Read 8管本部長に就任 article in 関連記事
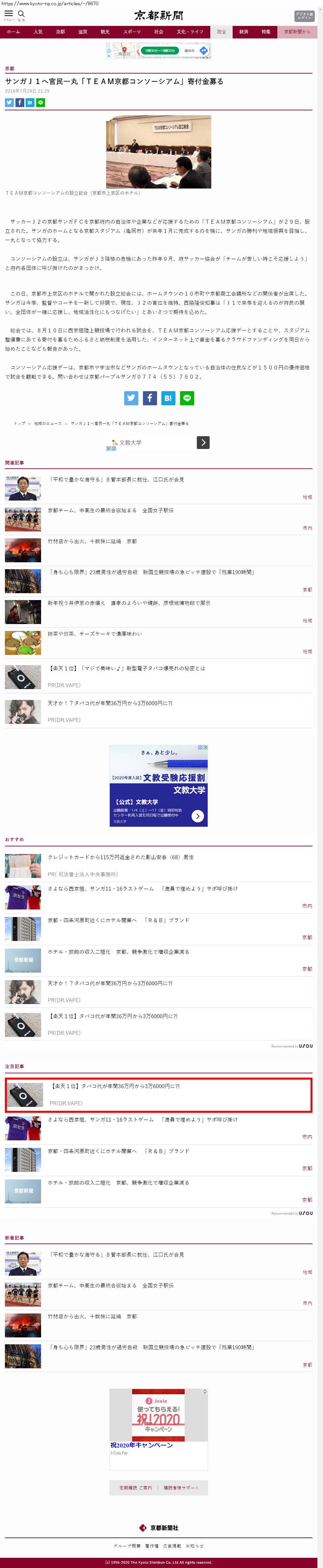Image resolution: width=323 pixels, height=1568 pixels. [x=116, y=480]
